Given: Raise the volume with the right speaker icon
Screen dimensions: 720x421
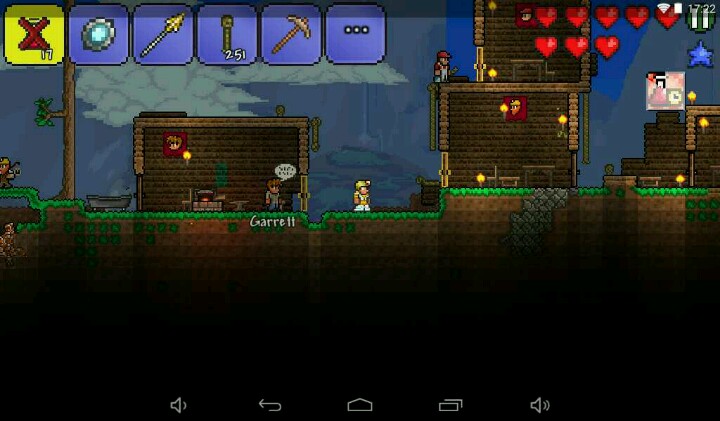Looking at the screenshot, I should click(x=540, y=405).
